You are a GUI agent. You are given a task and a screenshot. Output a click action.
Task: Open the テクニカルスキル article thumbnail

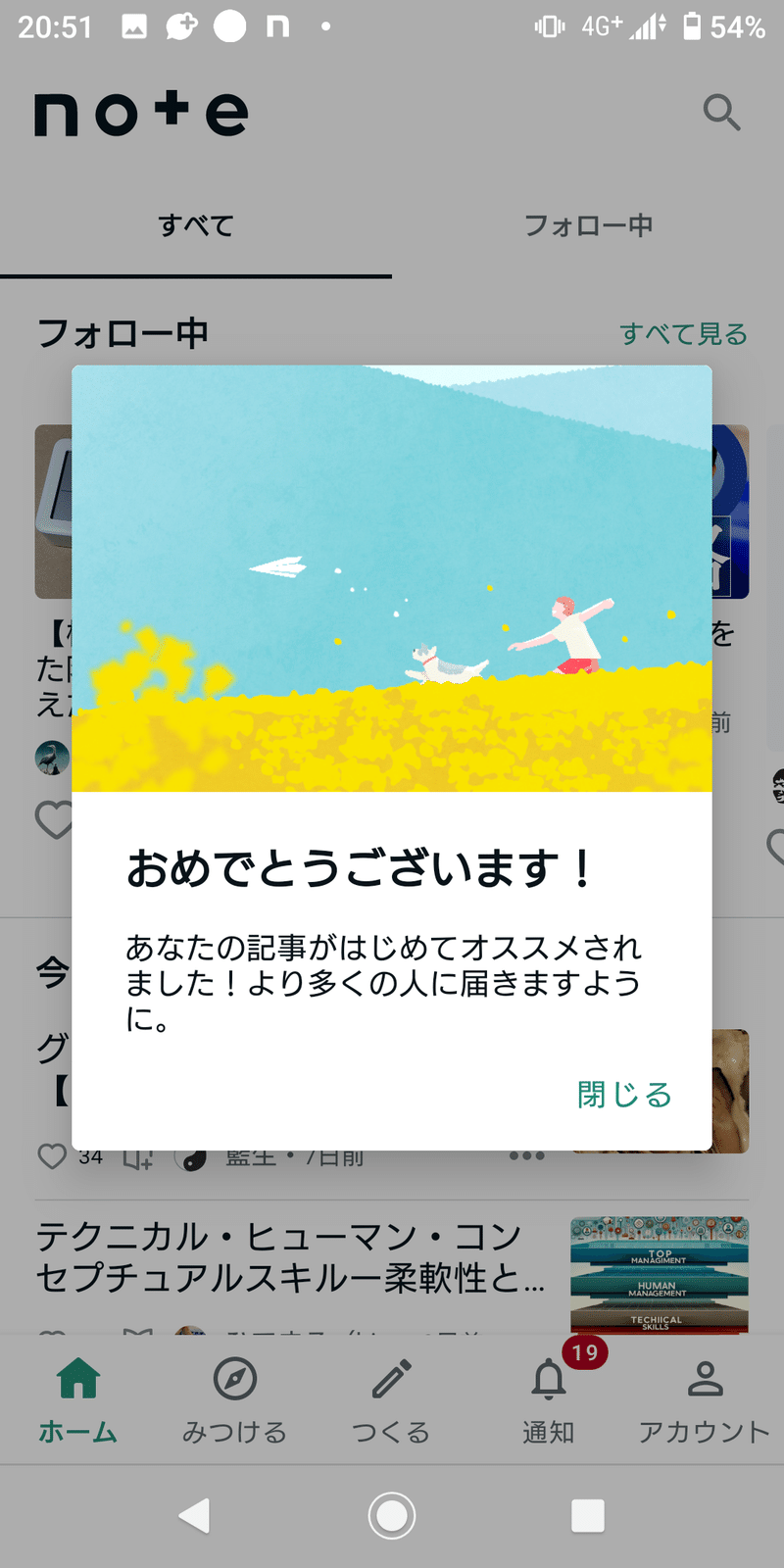click(659, 1275)
